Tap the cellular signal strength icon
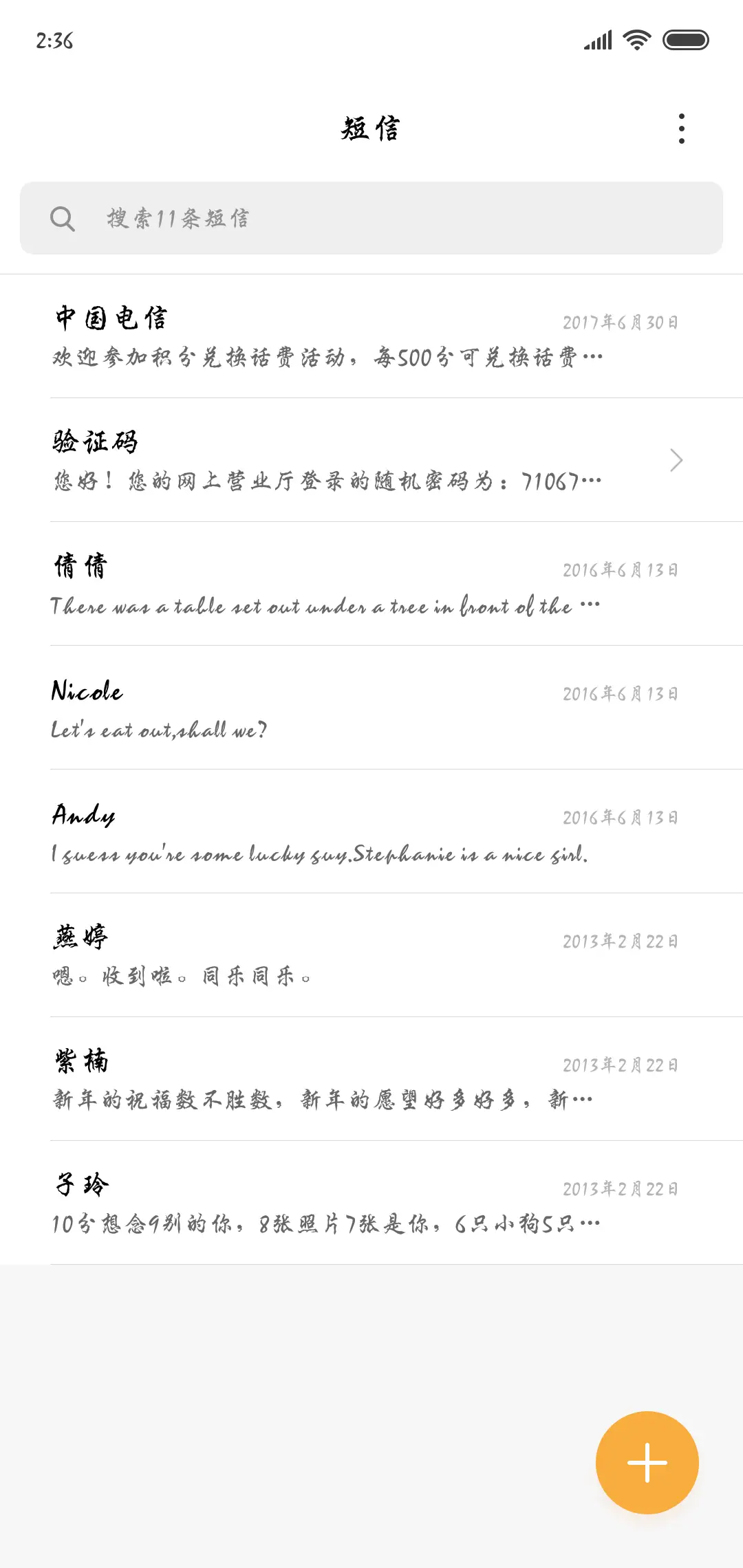 597,39
